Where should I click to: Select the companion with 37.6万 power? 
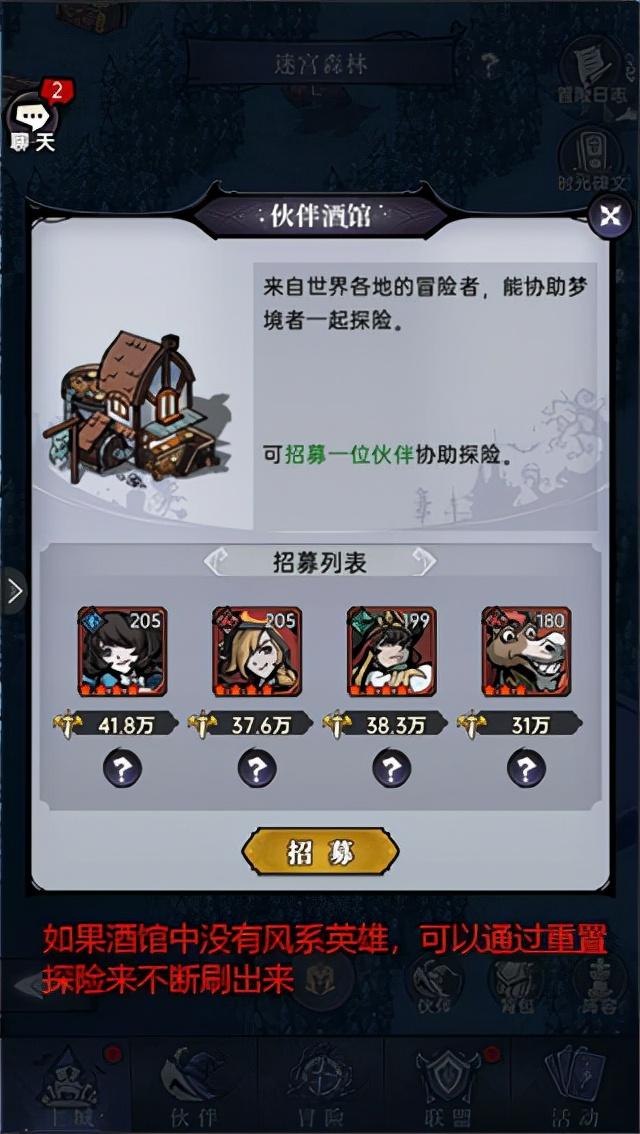point(257,652)
